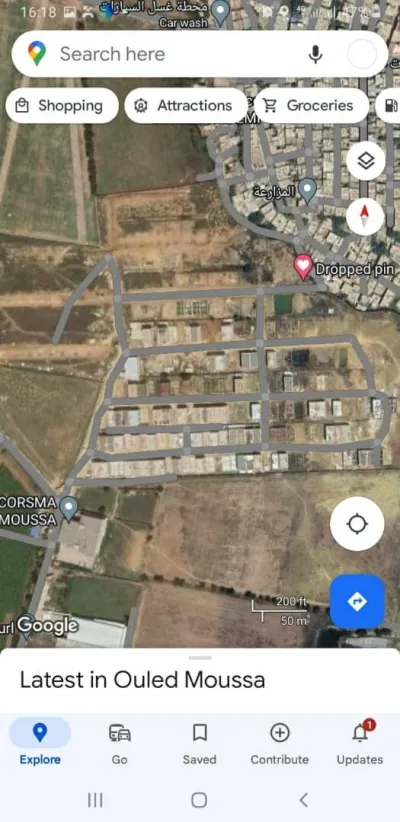Select the Attractions chip
Viewport: 400px width, 822px height.
click(186, 105)
